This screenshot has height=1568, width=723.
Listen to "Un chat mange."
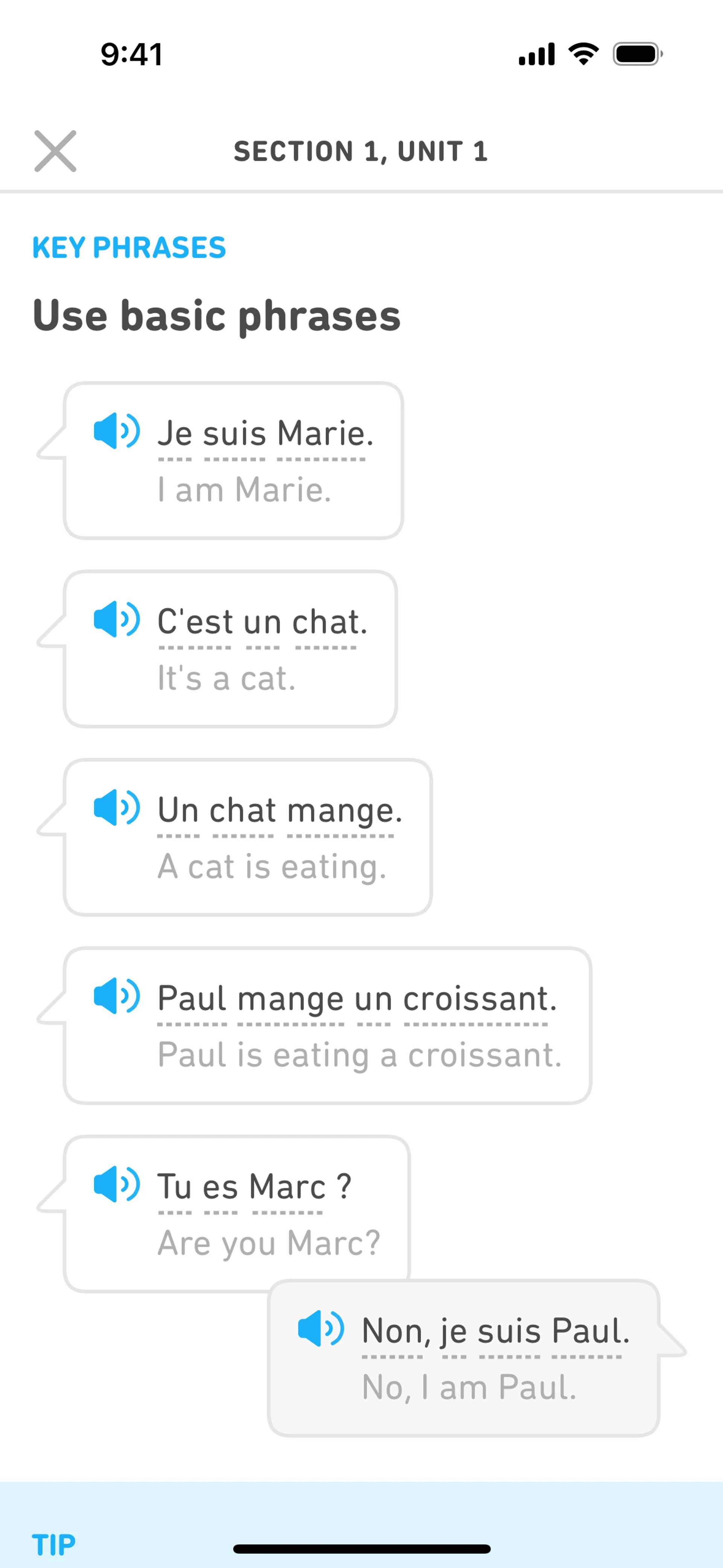(116, 808)
